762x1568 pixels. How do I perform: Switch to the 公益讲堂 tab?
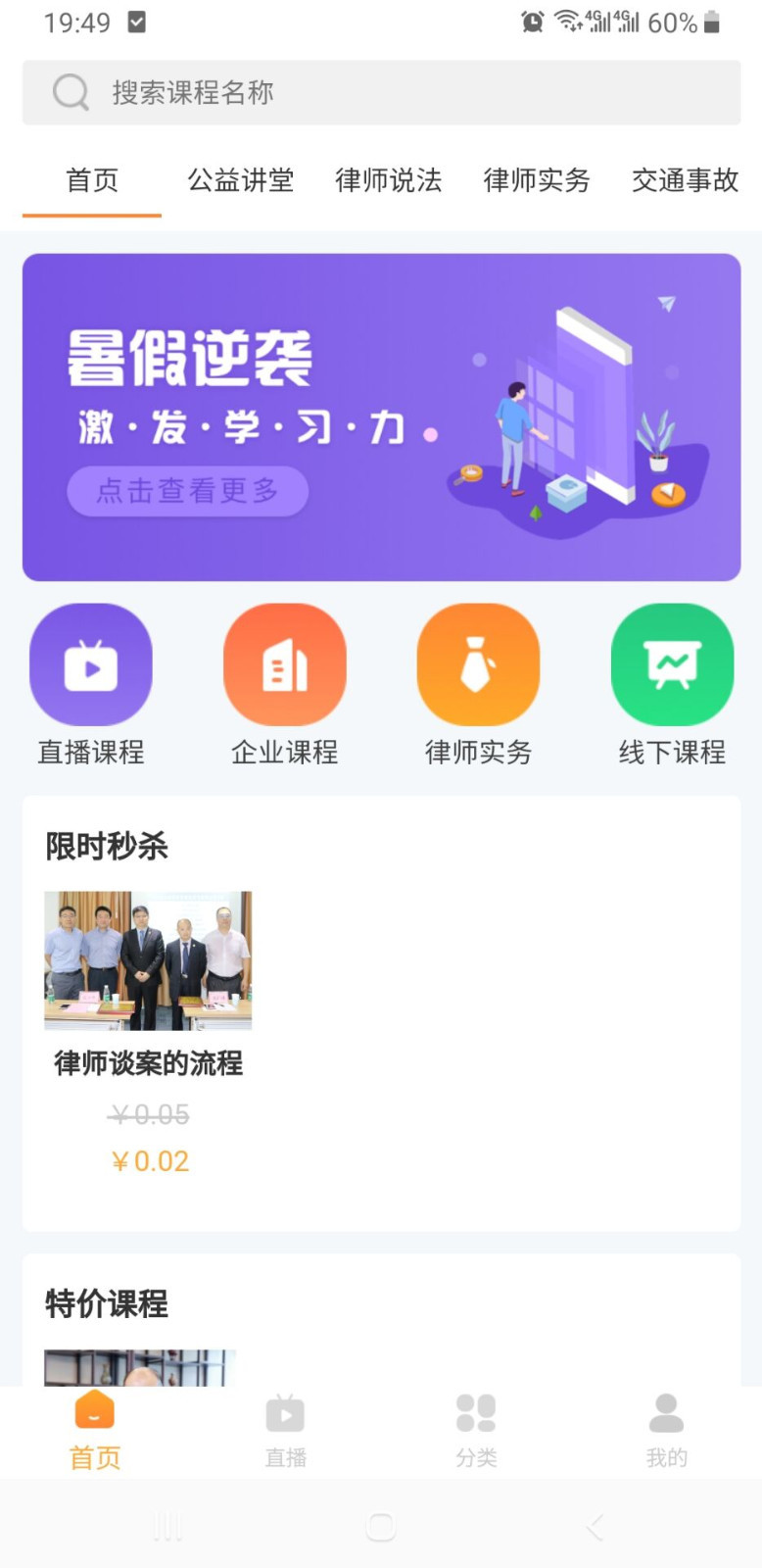pos(241,181)
